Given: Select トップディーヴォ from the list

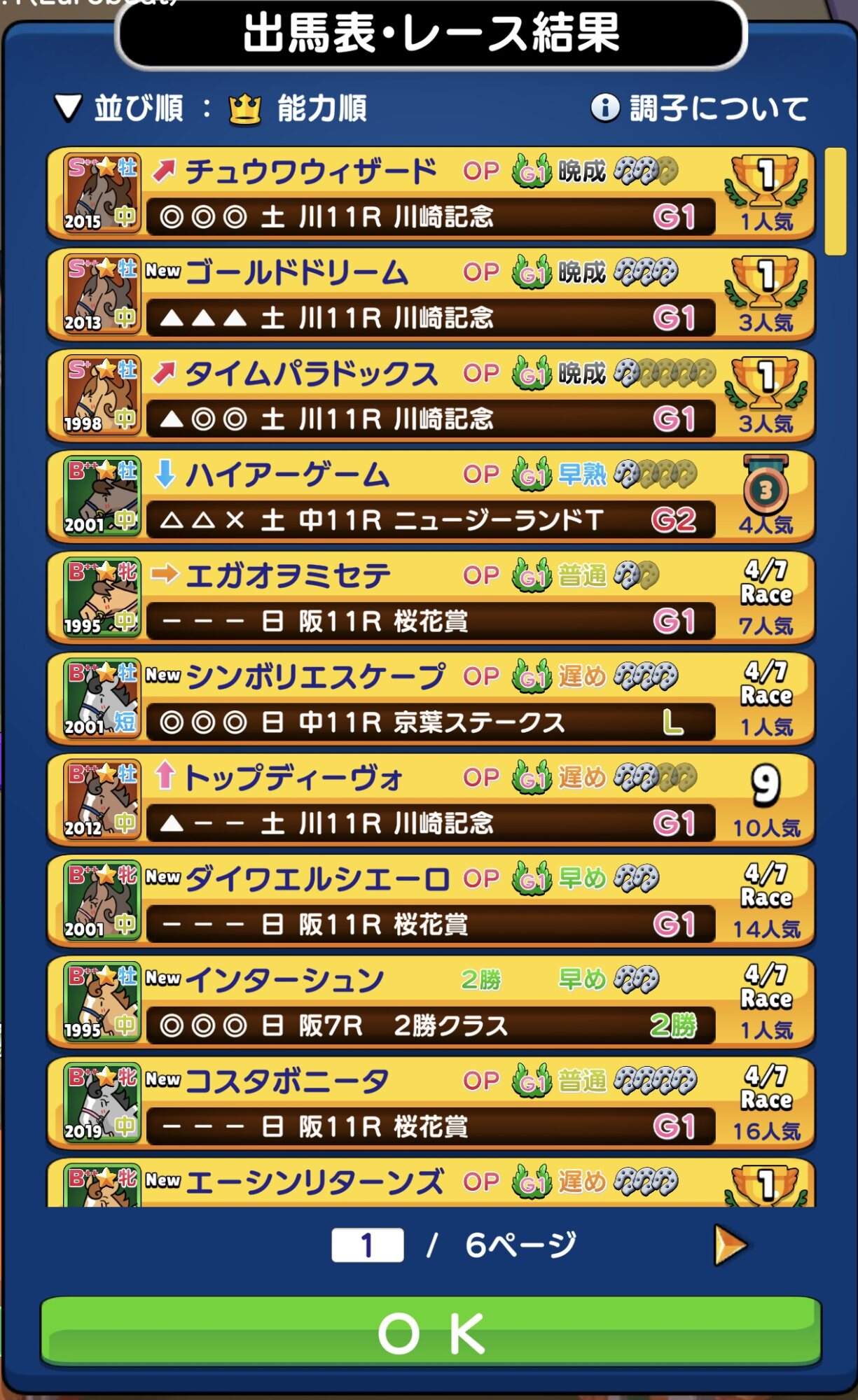Looking at the screenshot, I should coord(430,800).
